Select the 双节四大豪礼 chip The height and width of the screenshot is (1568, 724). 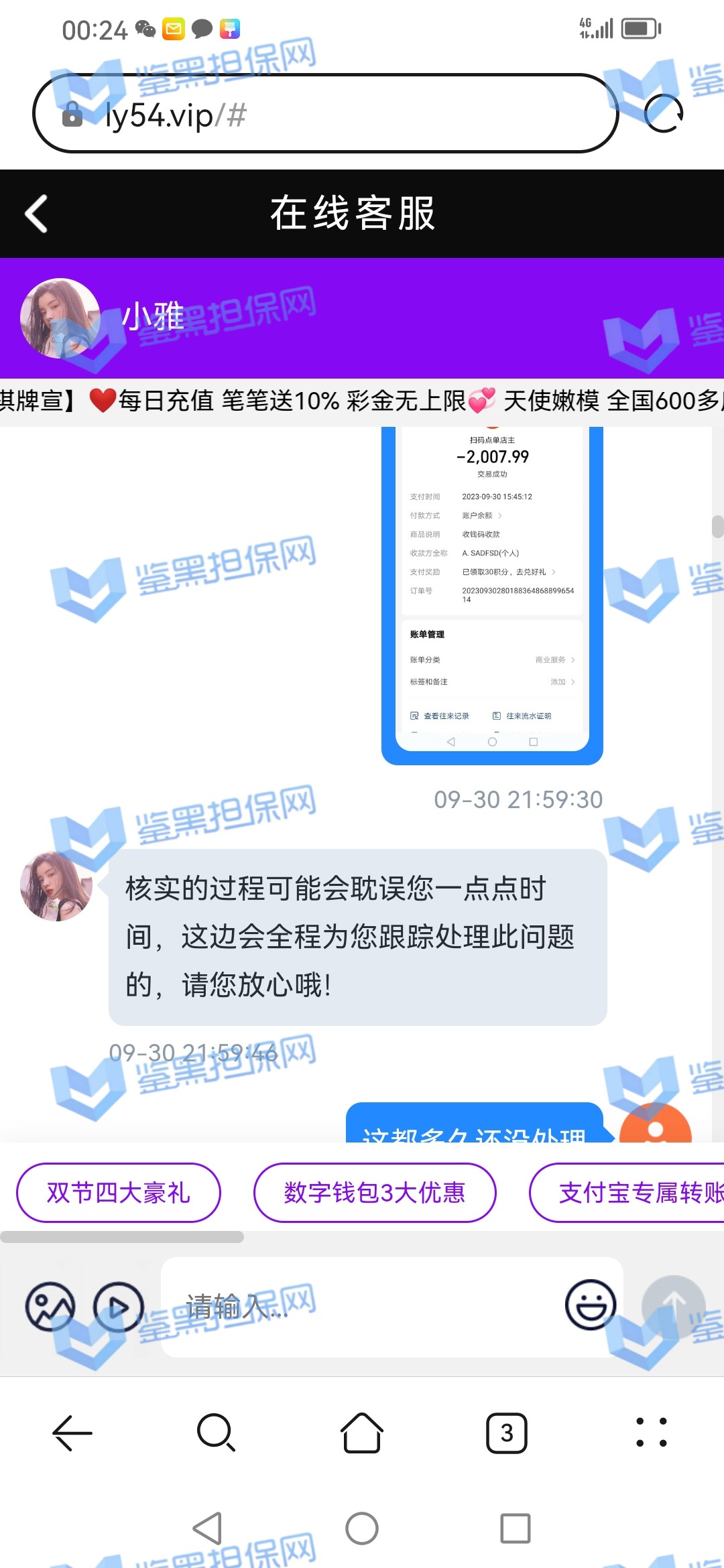[119, 1193]
